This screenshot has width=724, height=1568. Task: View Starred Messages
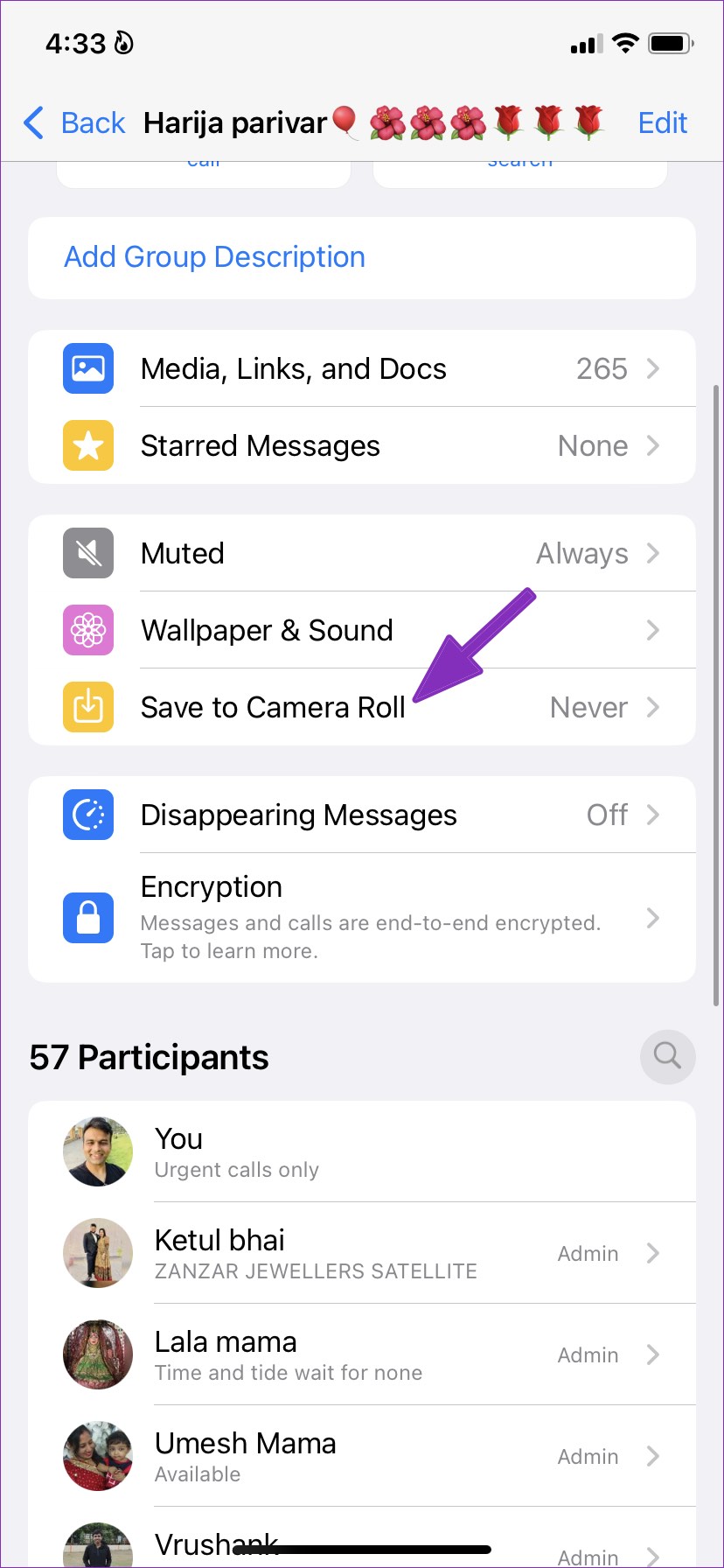pos(362,445)
